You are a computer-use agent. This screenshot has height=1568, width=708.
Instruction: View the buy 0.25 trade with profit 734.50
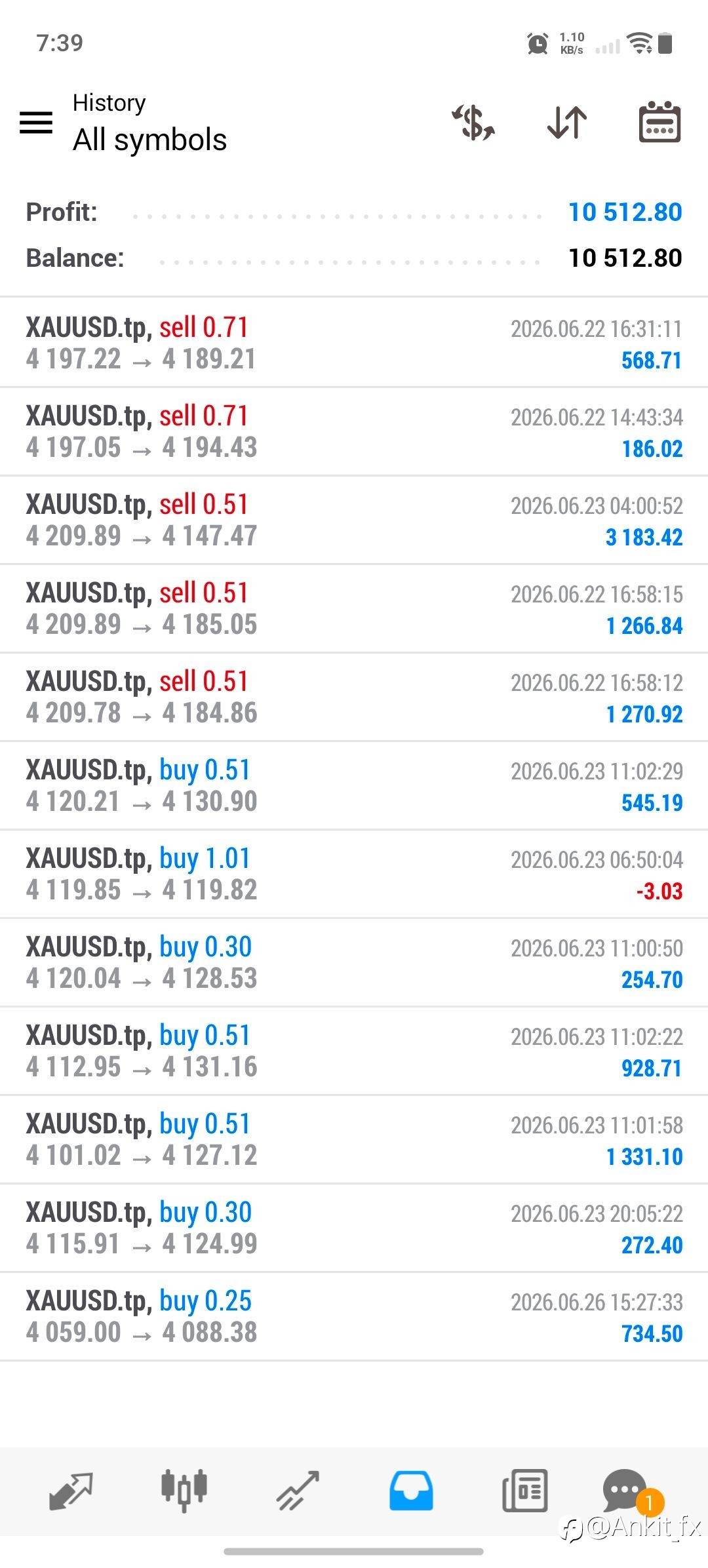[354, 1316]
